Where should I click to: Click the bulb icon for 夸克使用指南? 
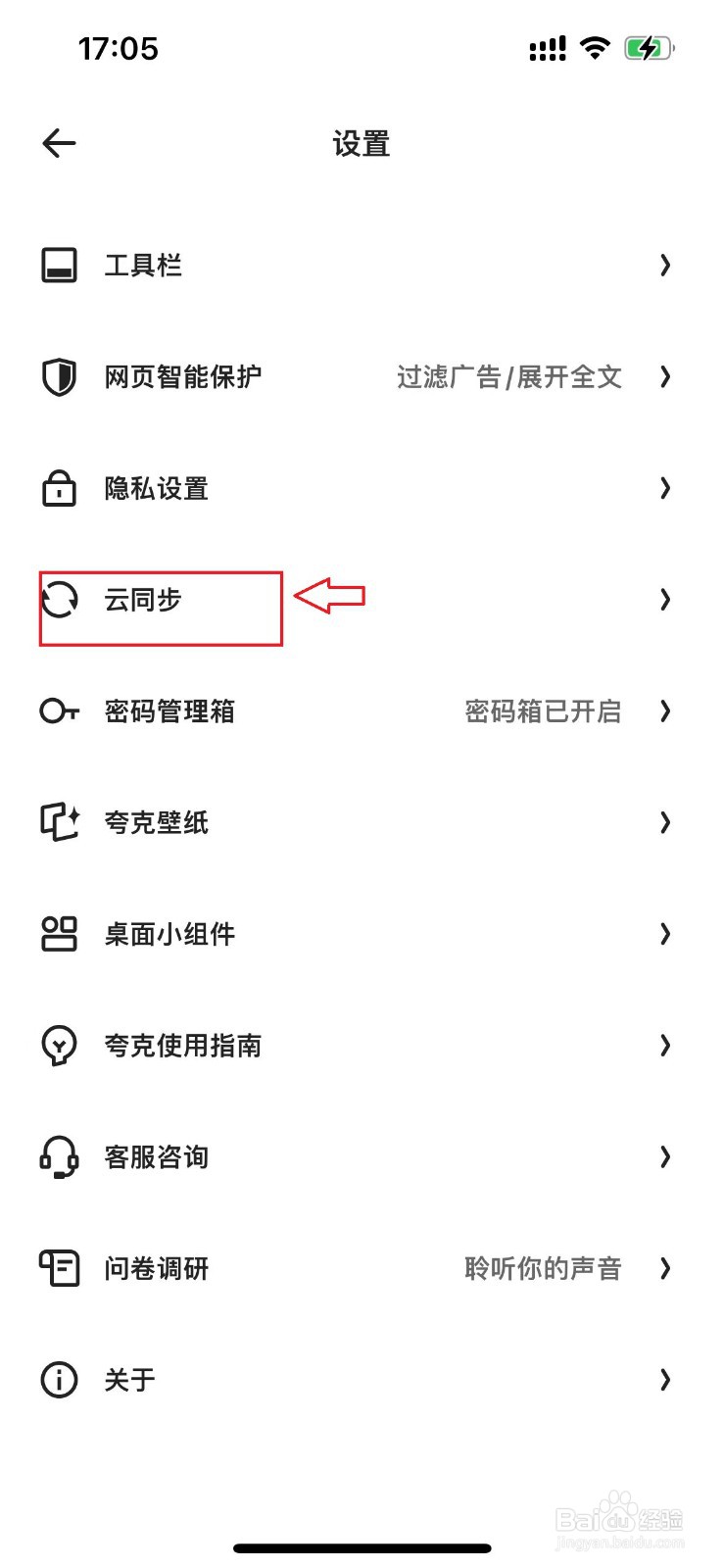pos(60,1046)
